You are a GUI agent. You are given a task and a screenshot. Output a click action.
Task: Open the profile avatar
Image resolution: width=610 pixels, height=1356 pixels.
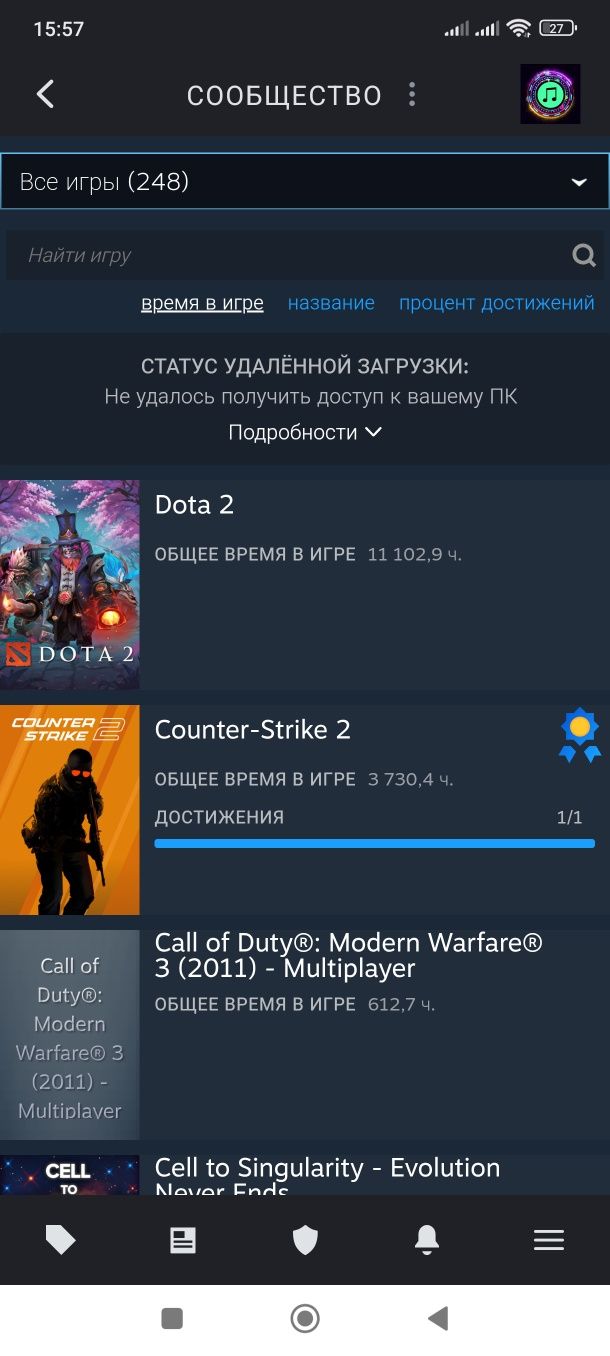[550, 95]
